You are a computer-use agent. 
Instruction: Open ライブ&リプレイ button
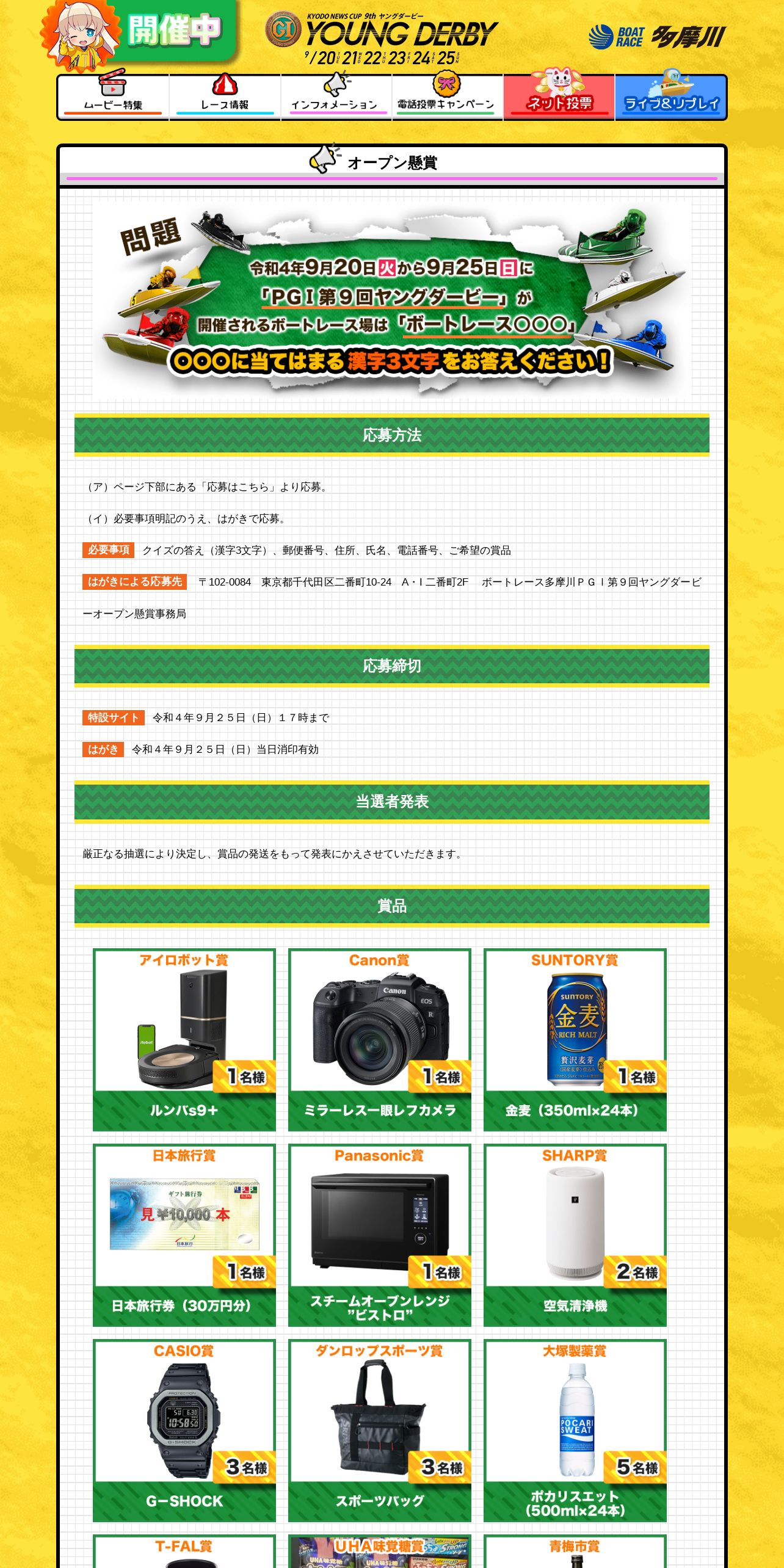670,98
